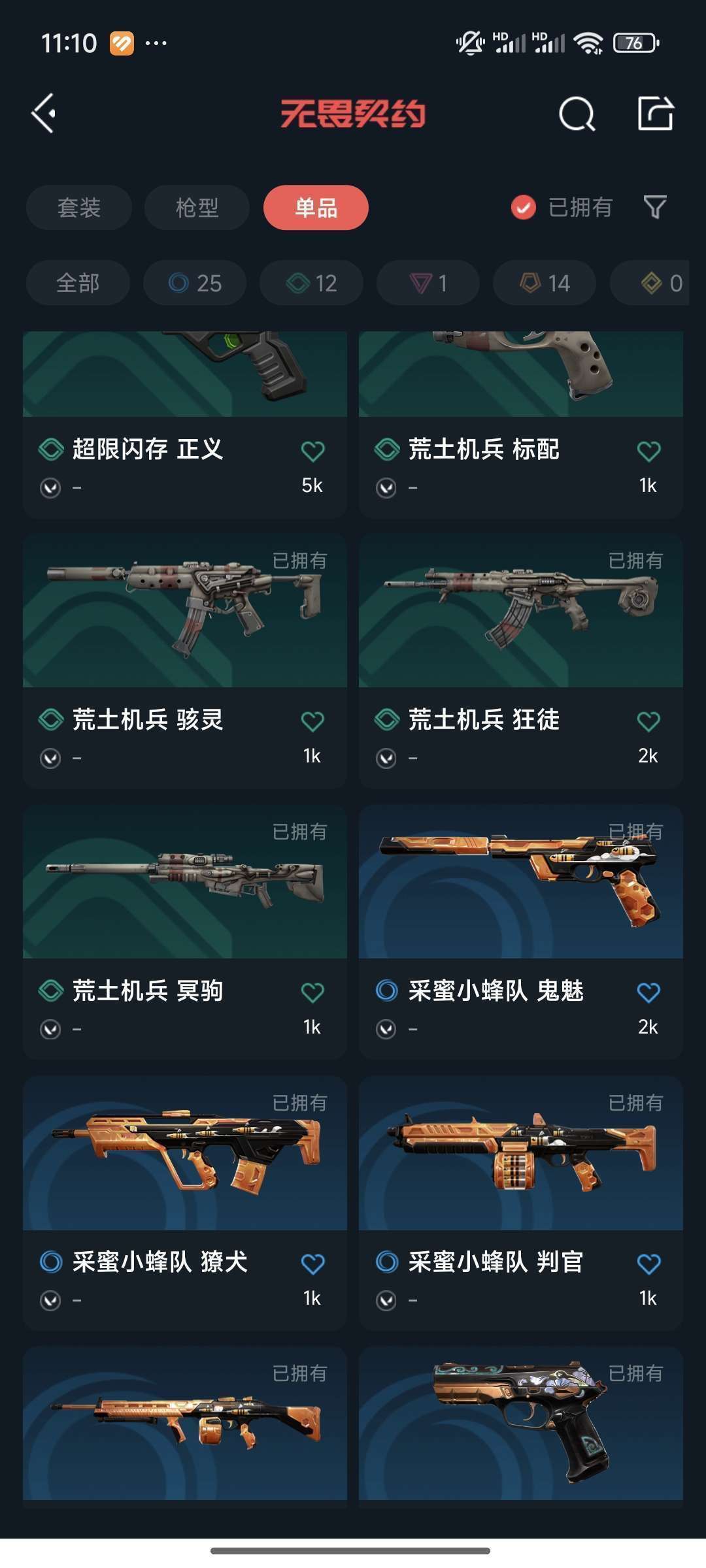Open the 采蜜小蜂队 鬼魅 skin card
Image resolution: width=706 pixels, height=1568 pixels.
(x=520, y=931)
